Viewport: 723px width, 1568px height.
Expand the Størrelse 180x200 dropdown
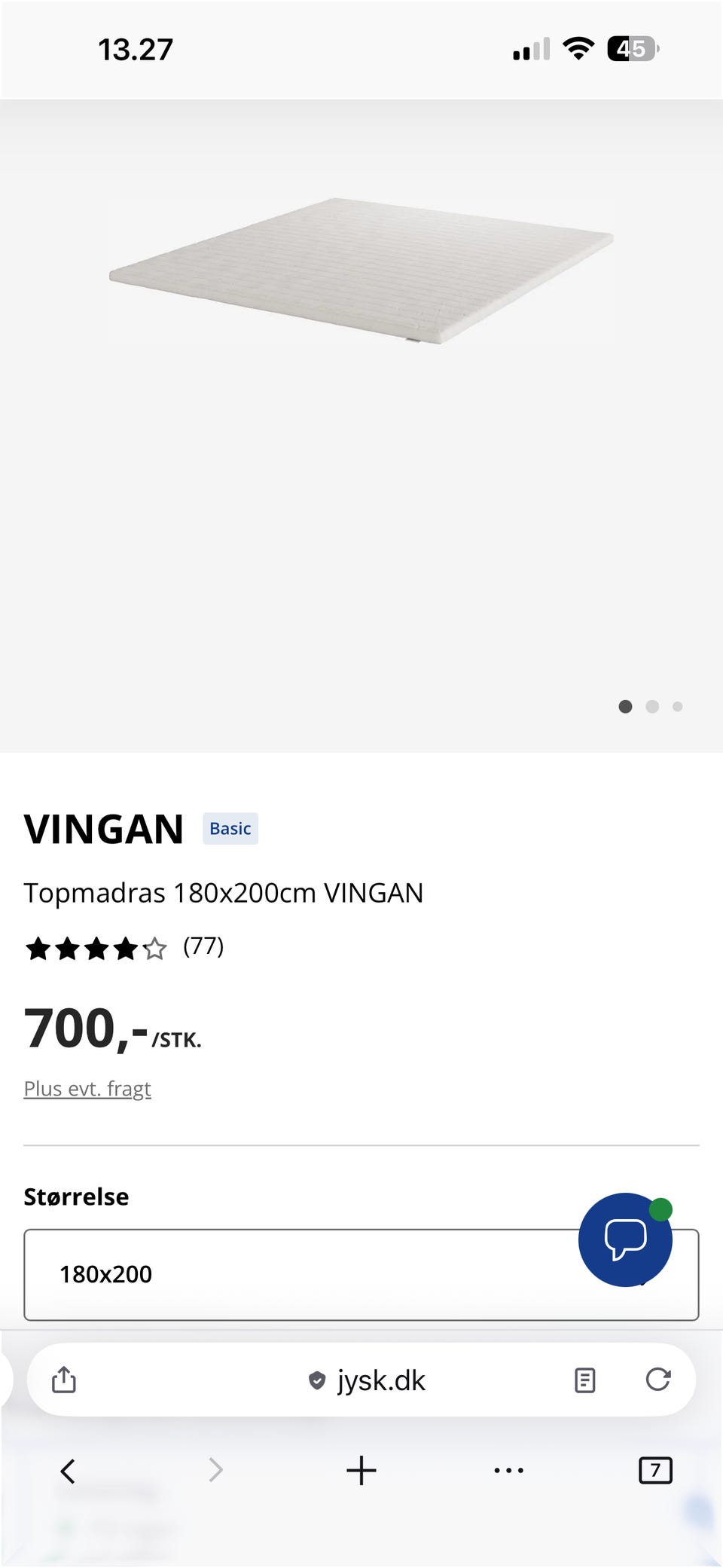point(361,1275)
